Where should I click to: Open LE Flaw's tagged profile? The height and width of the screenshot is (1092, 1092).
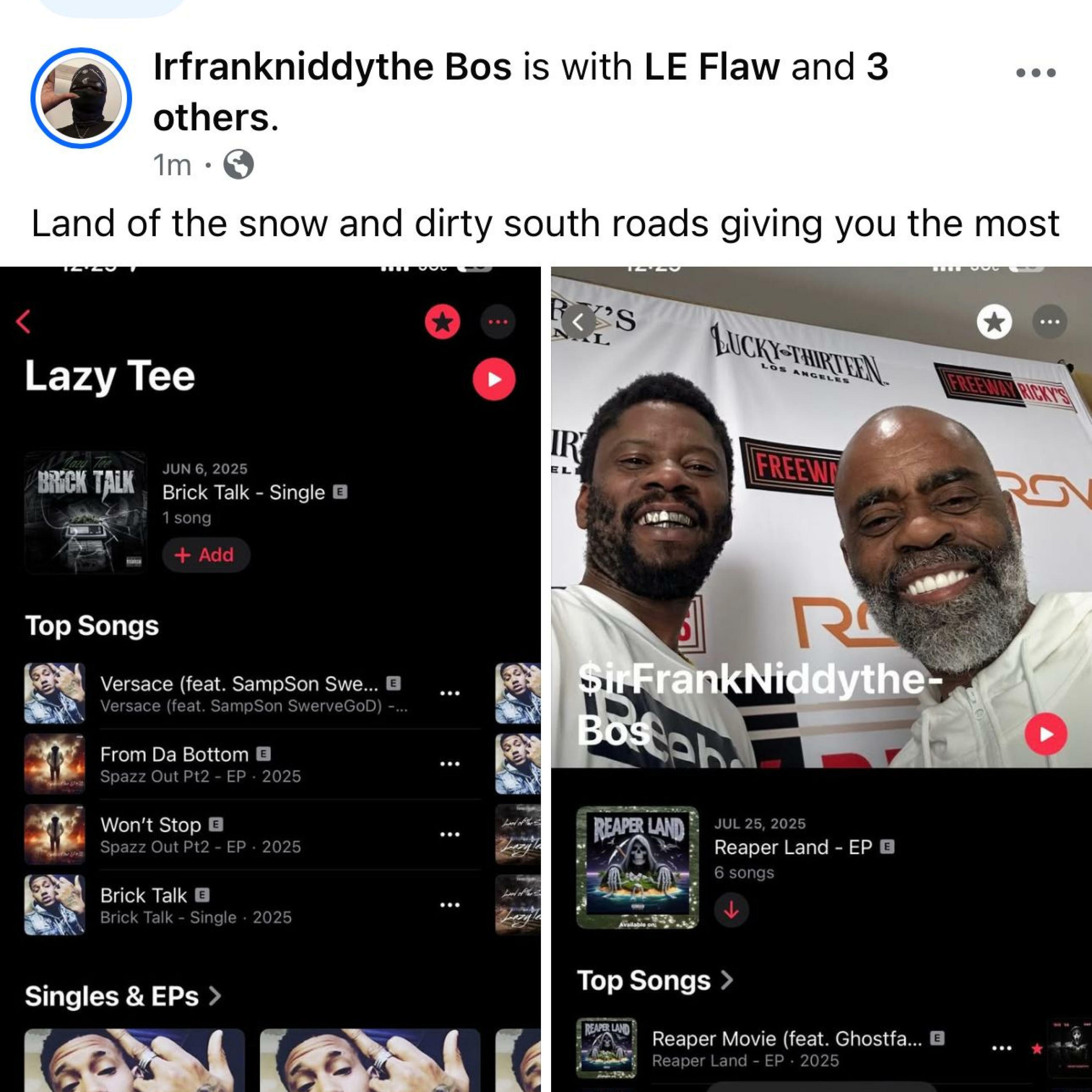[711, 67]
